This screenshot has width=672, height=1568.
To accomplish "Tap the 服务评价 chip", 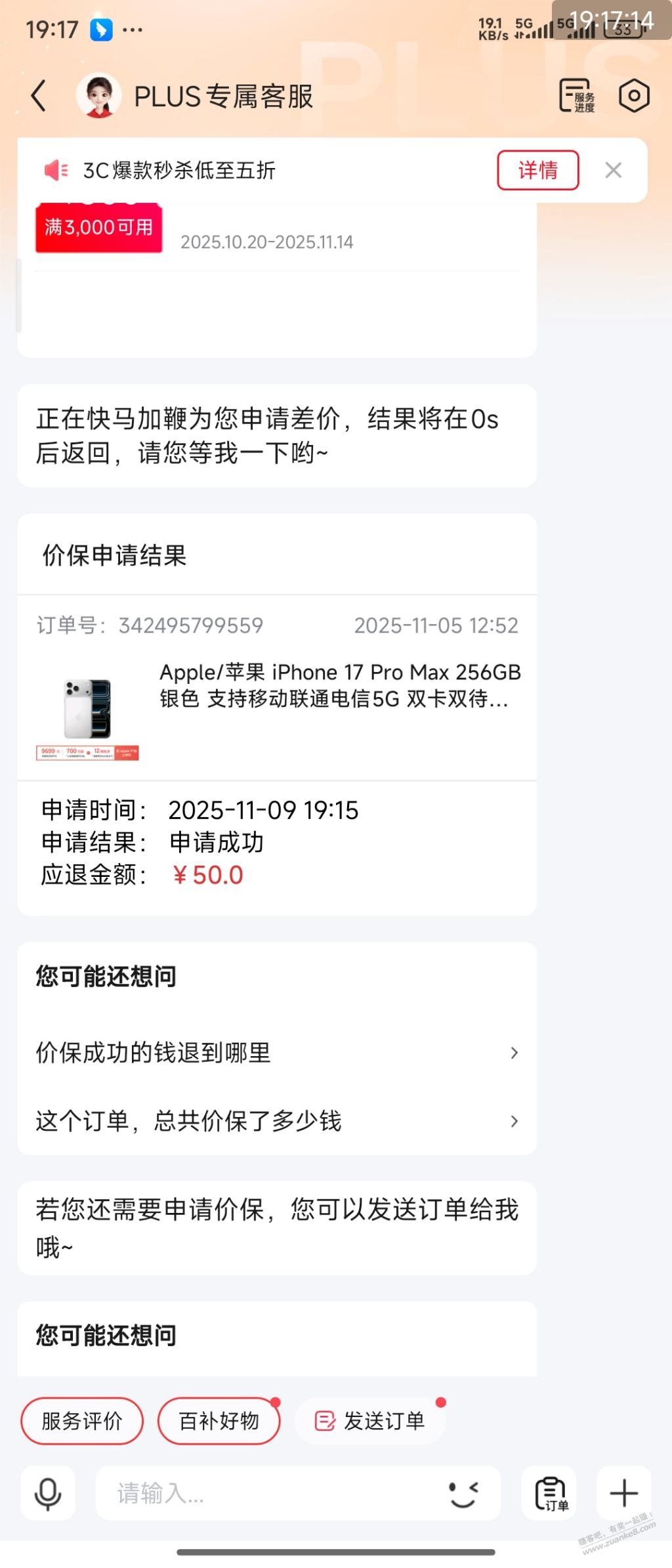I will pos(82,1421).
